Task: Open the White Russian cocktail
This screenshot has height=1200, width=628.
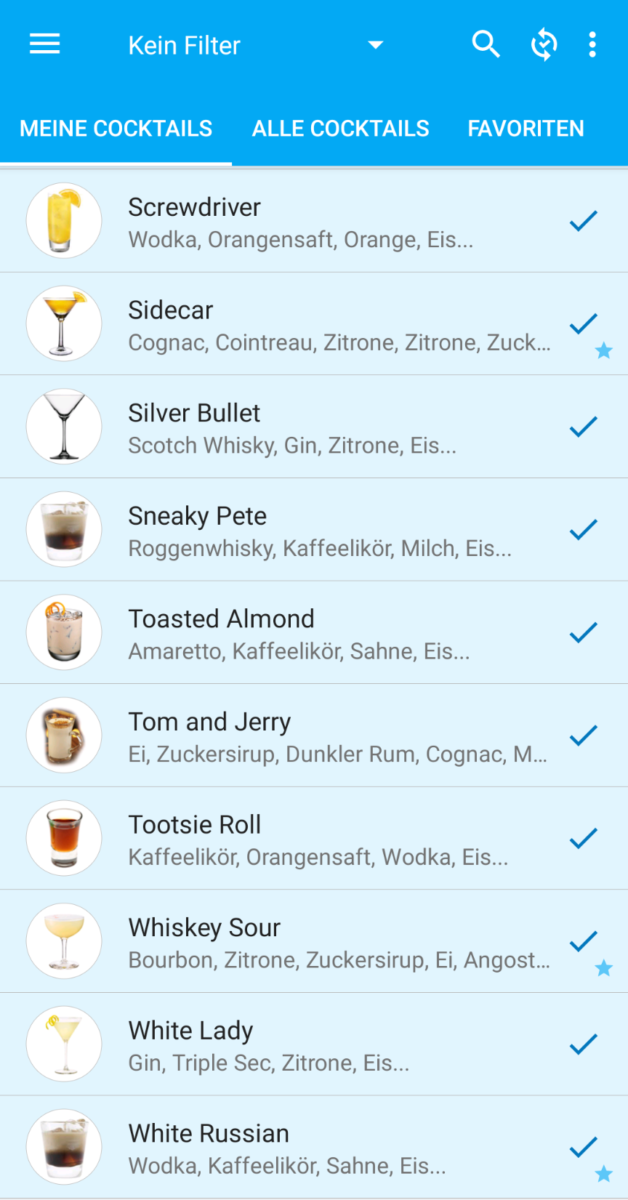Action: tap(314, 1148)
